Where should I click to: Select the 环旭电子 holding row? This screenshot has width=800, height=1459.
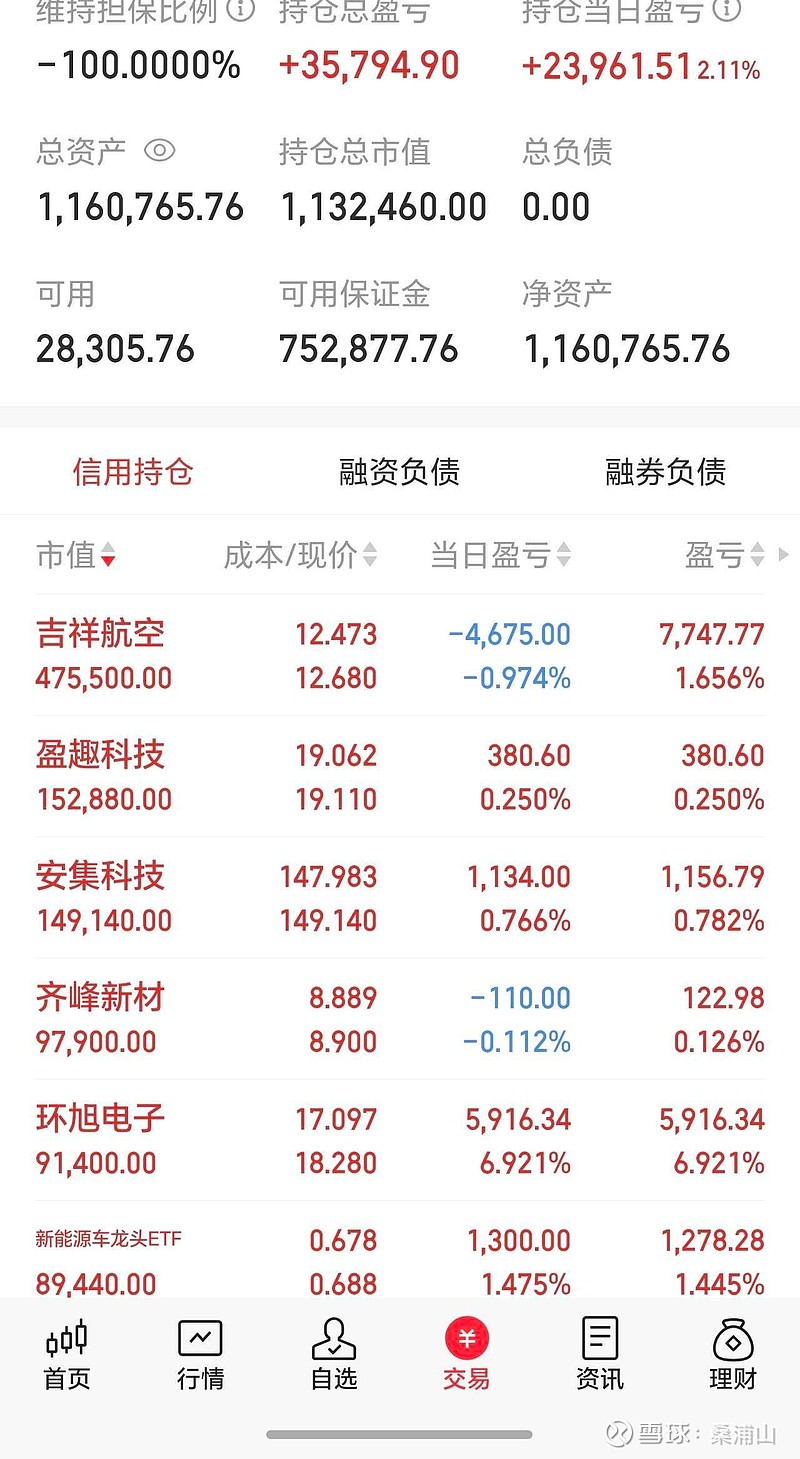[400, 1140]
